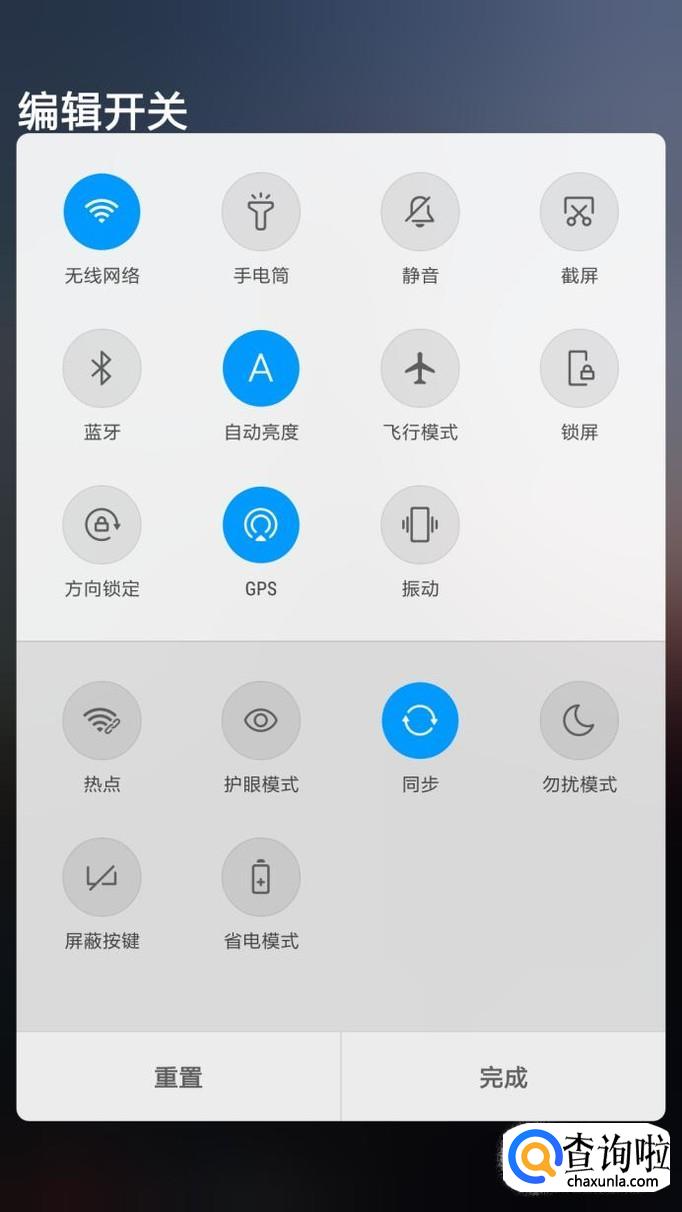Toggle 屏蔽按键 key blocking
The width and height of the screenshot is (682, 1212).
pyautogui.click(x=102, y=877)
